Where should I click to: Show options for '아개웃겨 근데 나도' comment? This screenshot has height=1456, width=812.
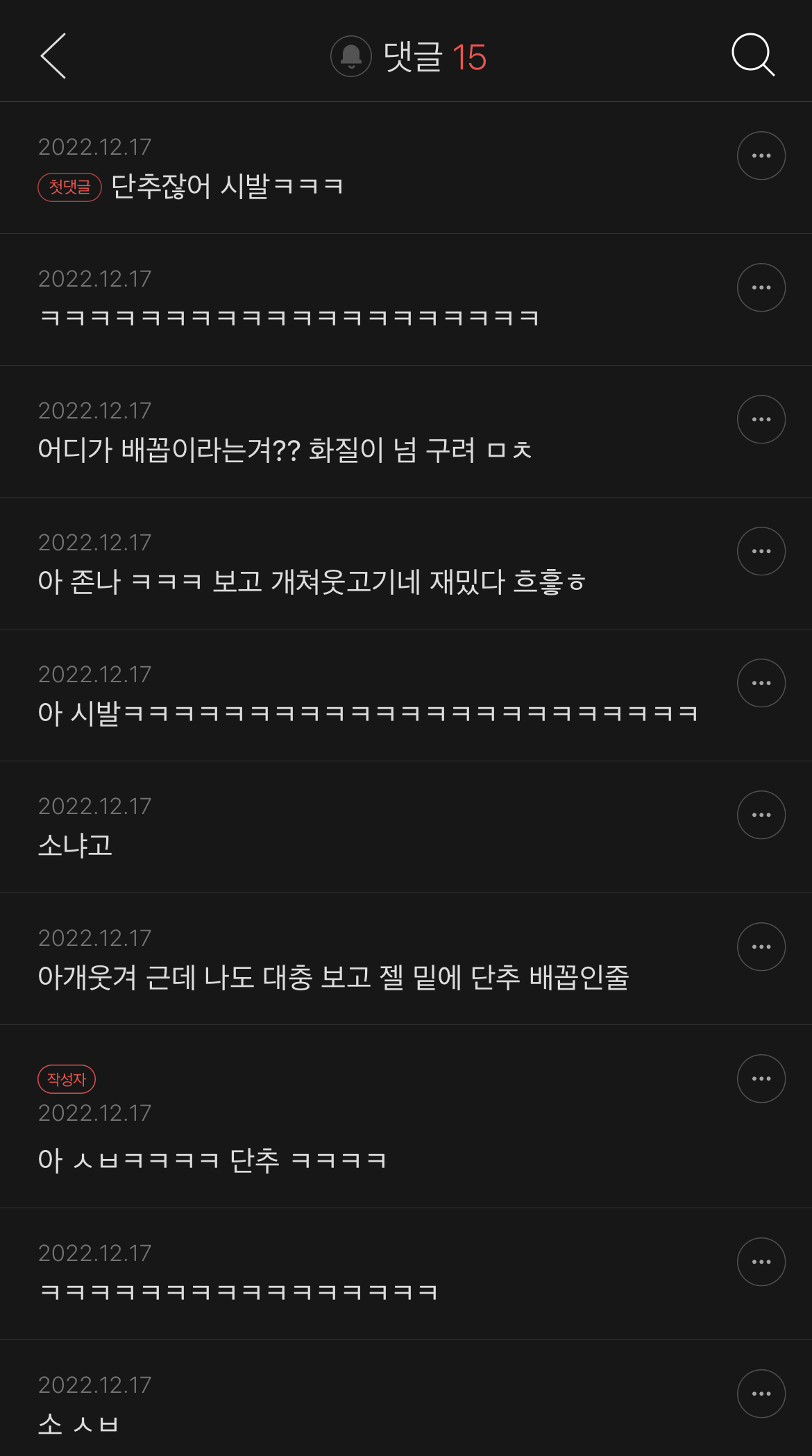[x=761, y=947]
